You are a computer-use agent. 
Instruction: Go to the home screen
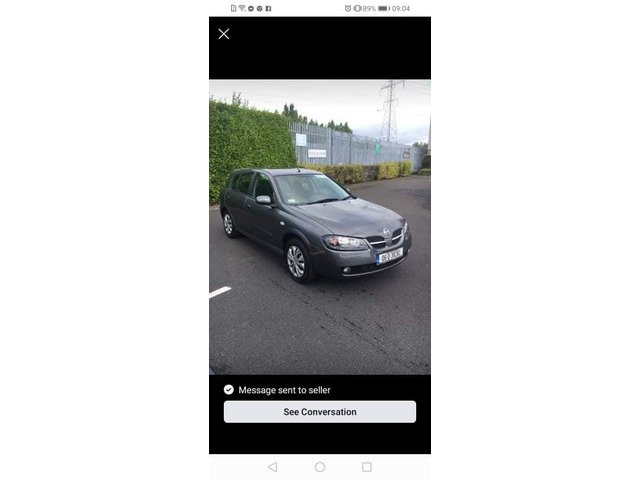click(320, 467)
